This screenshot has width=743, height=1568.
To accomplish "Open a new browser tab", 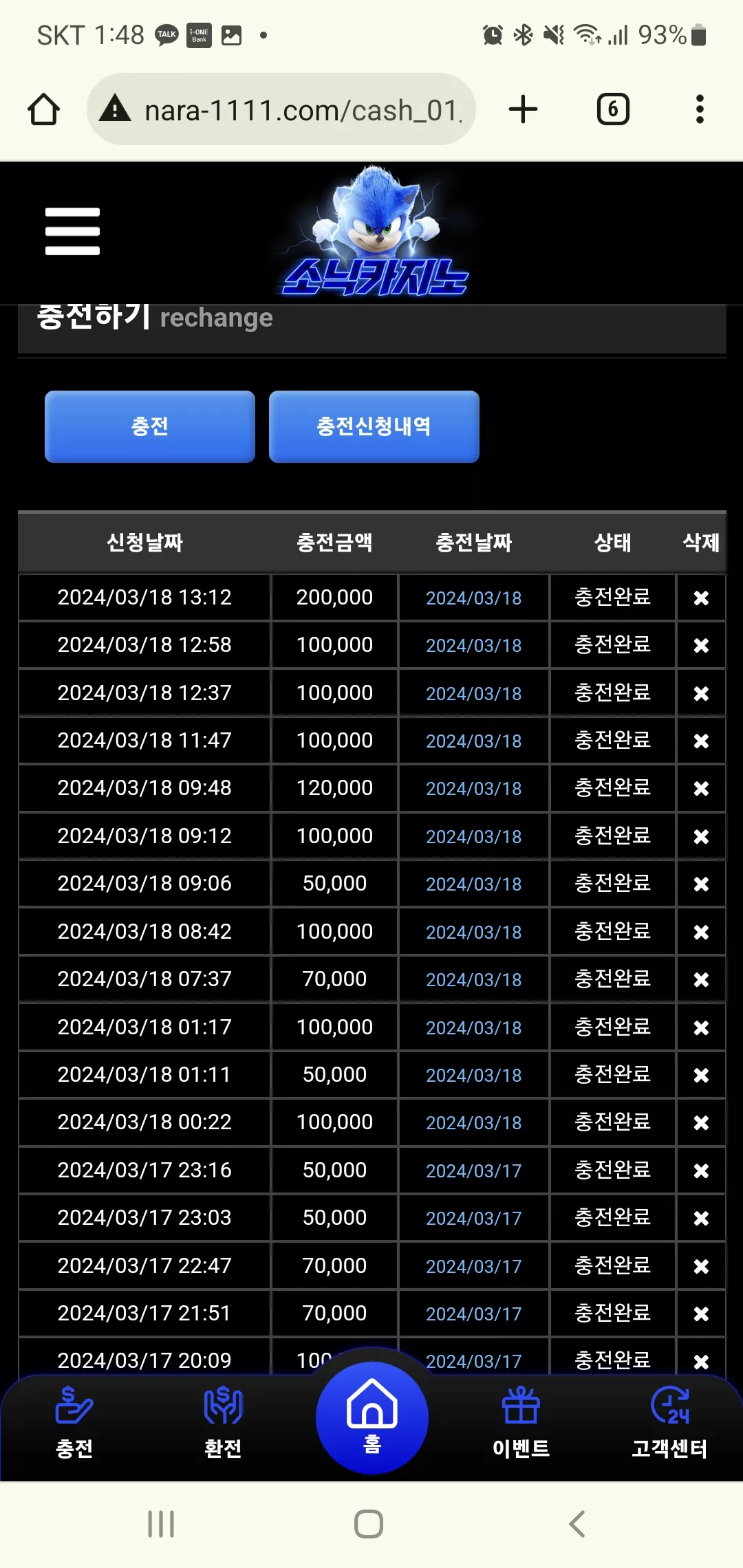I will click(523, 109).
